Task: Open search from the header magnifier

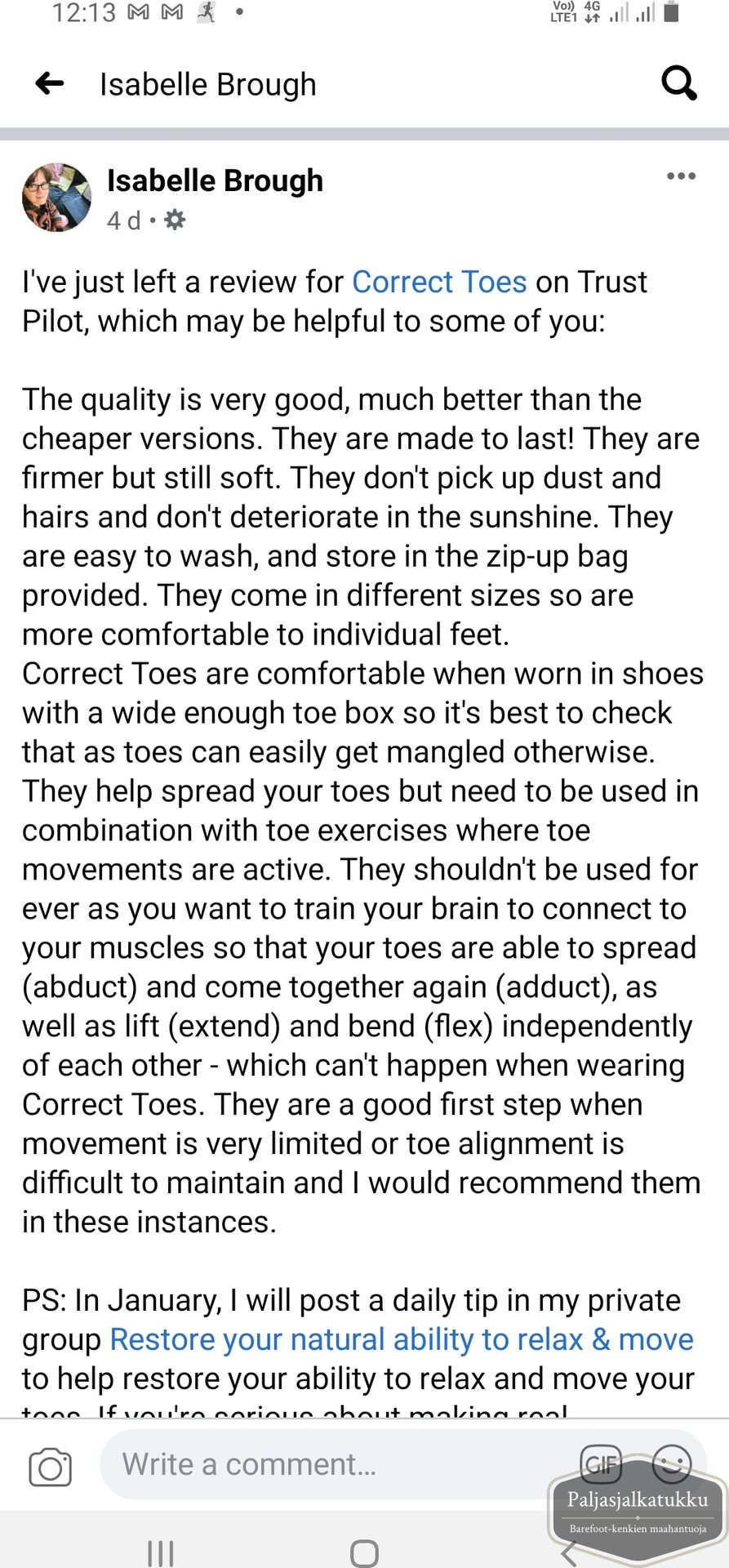Action: [x=678, y=83]
